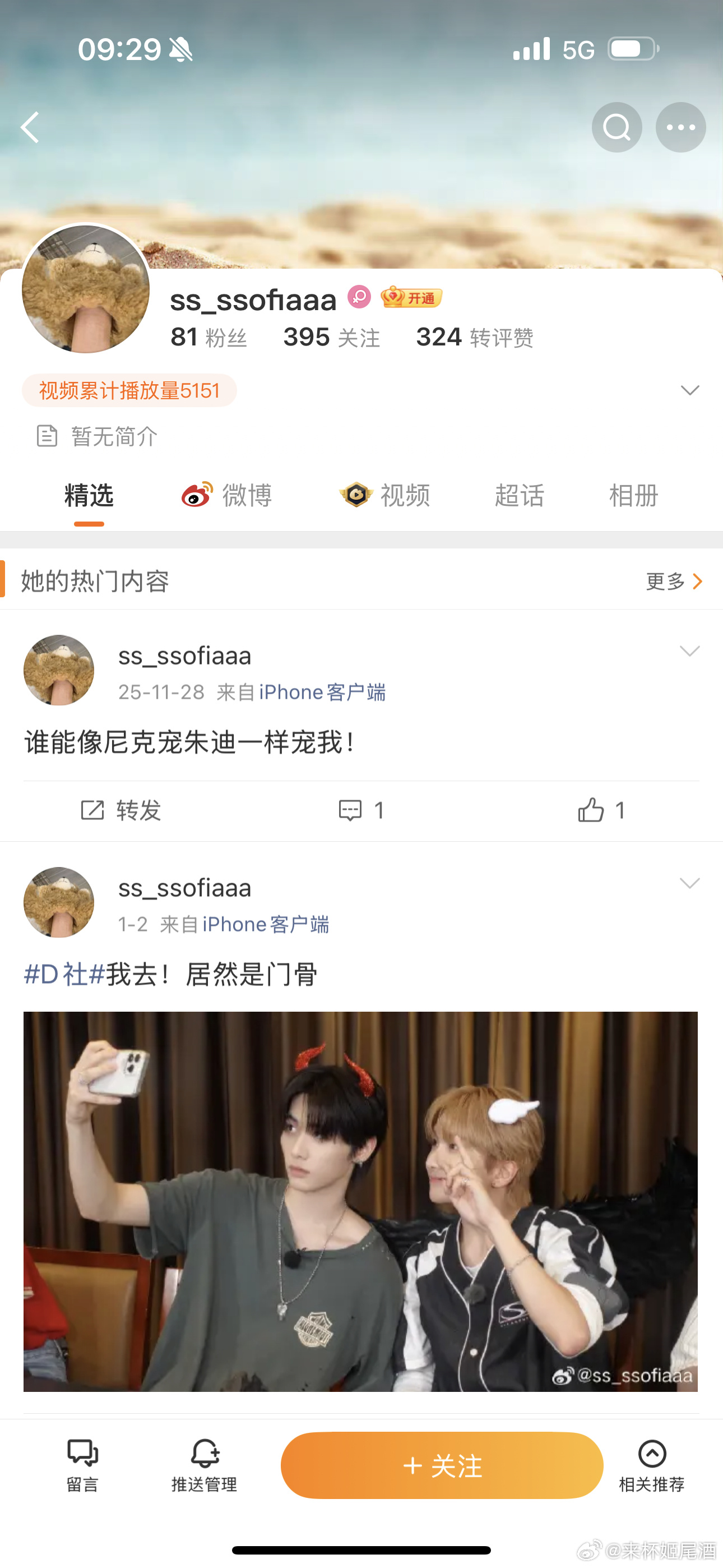
Task: Open 更多 hot content
Action: (673, 582)
